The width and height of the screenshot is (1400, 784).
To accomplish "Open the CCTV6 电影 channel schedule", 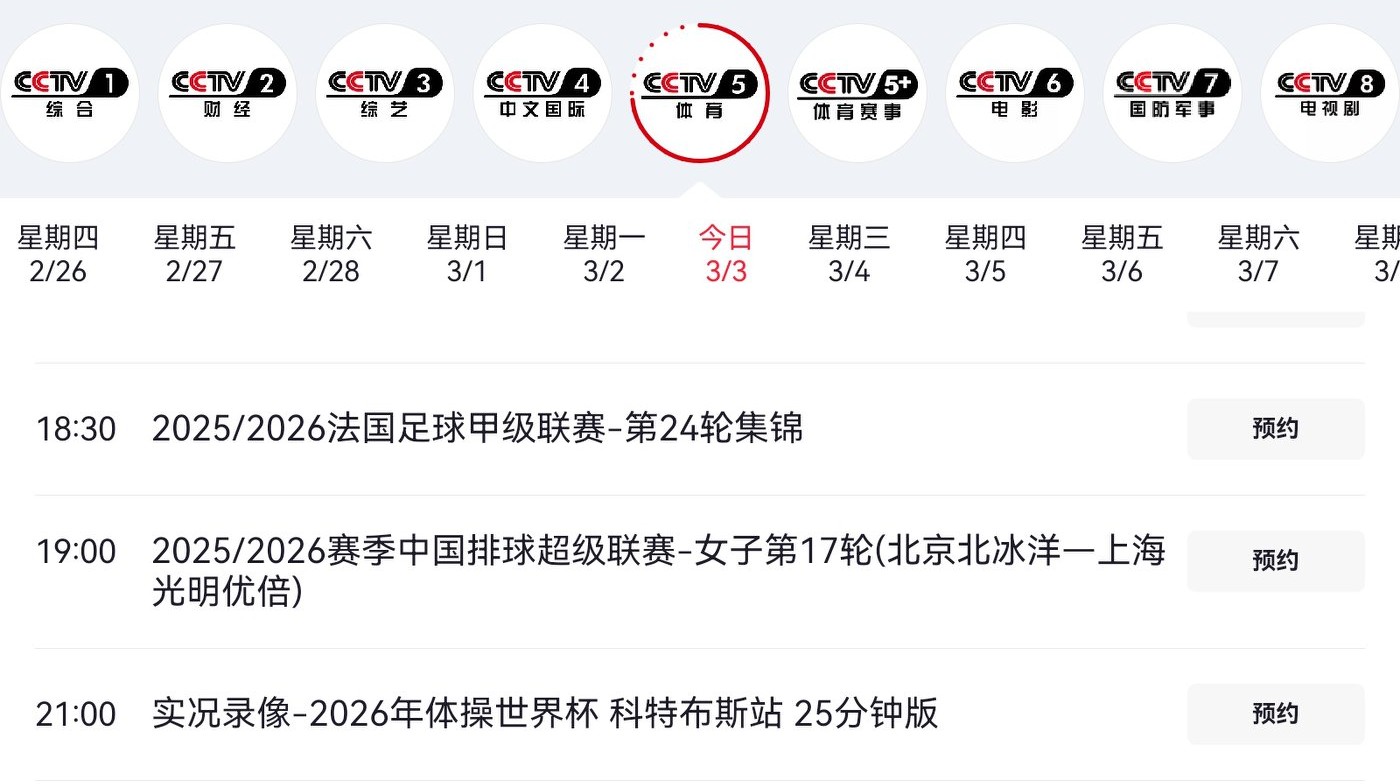I will (x=1014, y=93).
